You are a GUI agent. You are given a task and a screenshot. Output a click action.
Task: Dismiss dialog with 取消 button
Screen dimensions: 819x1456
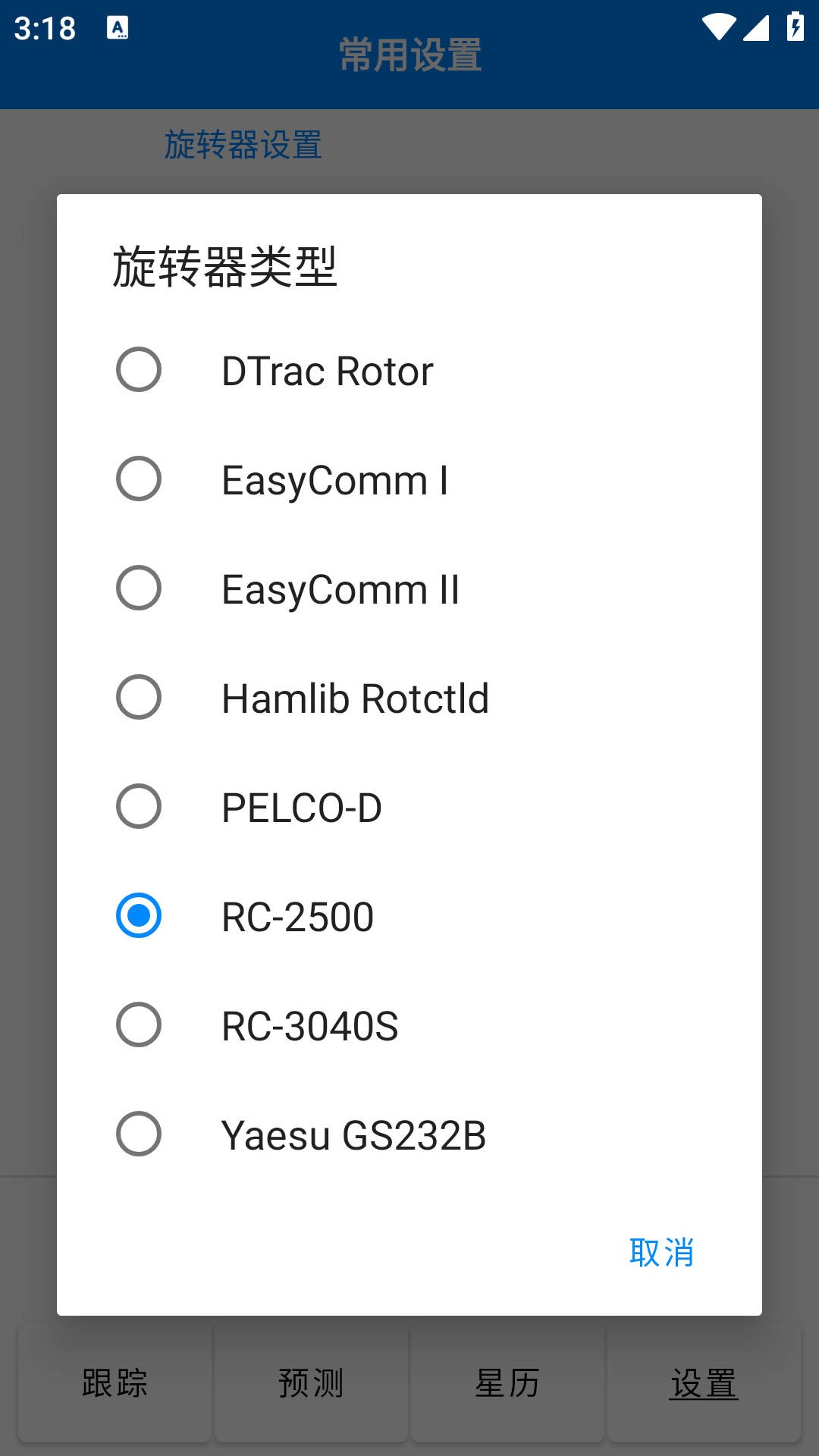pos(661,1252)
